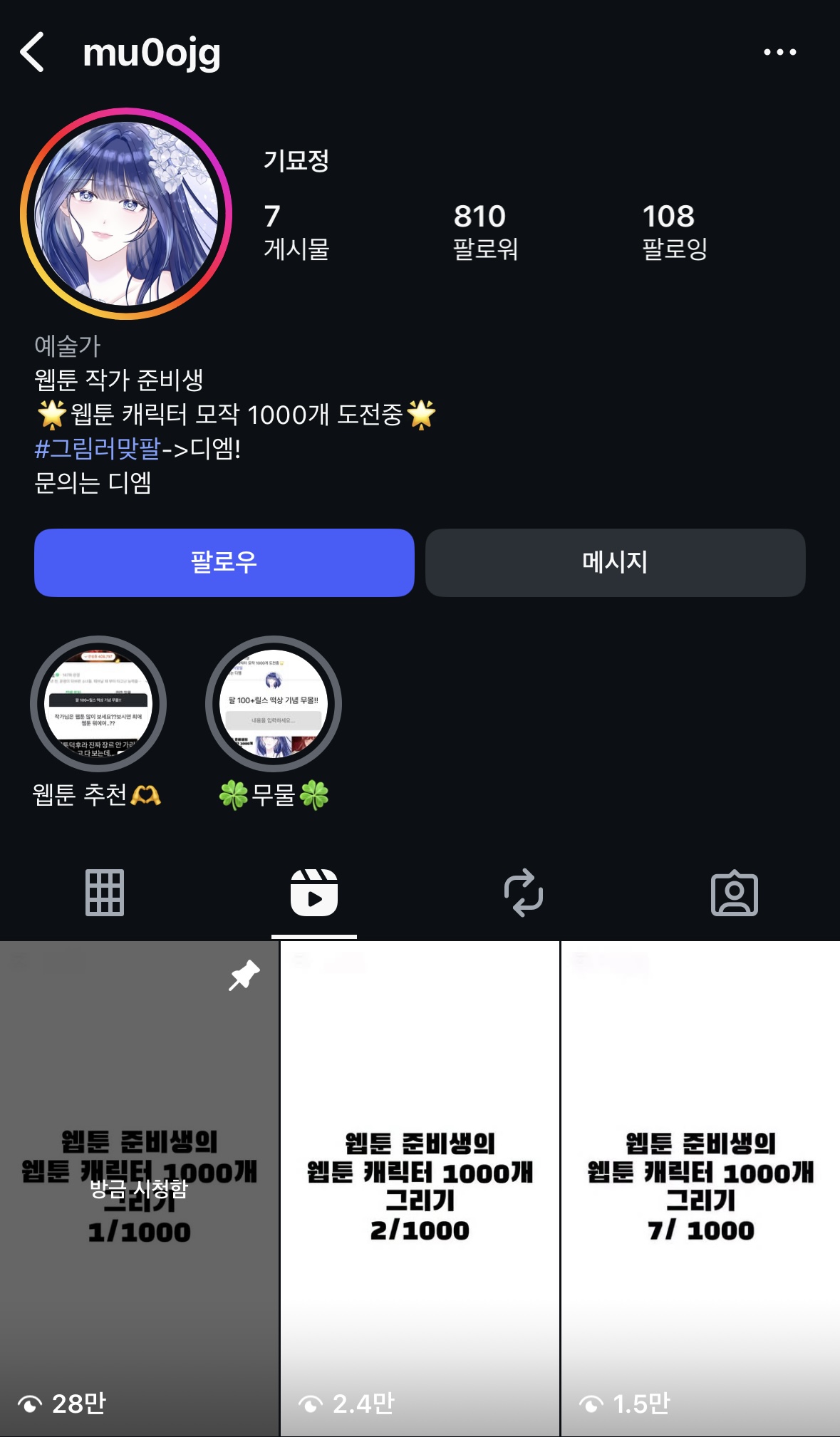Open the 108 팔로잉 following list
The image size is (840, 1437).
click(674, 232)
